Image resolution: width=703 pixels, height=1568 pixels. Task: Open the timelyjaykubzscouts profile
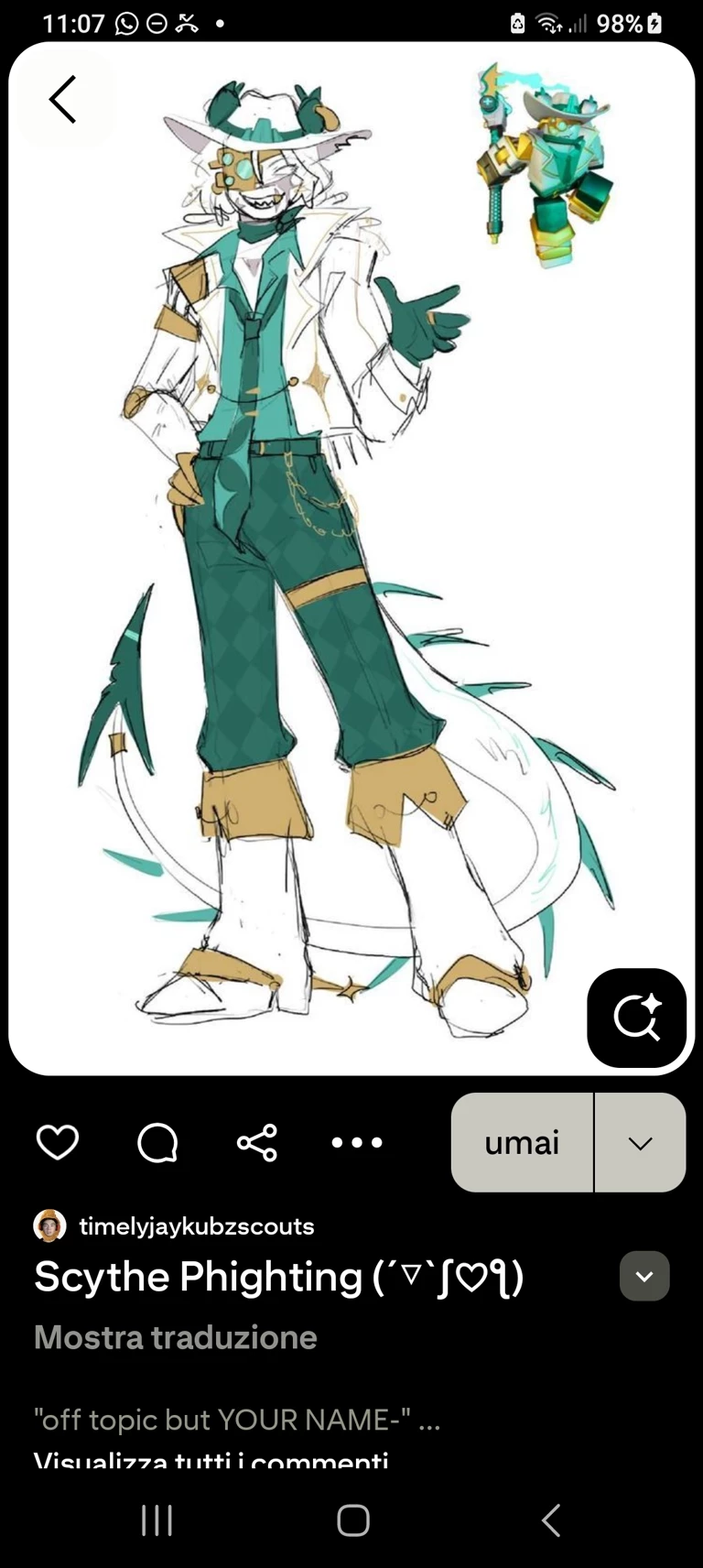pyautogui.click(x=196, y=1225)
